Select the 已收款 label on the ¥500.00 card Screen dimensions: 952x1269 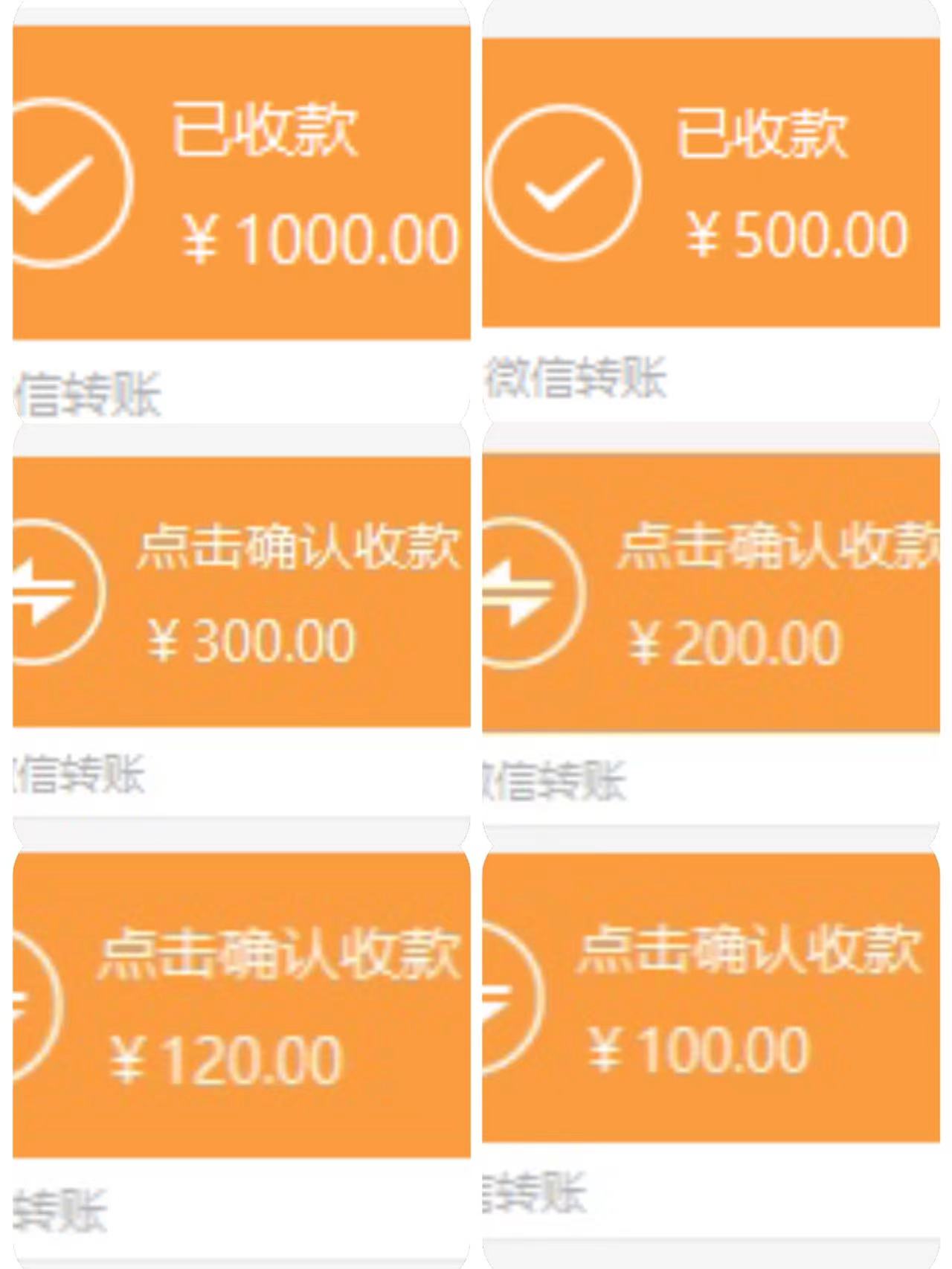tap(766, 134)
